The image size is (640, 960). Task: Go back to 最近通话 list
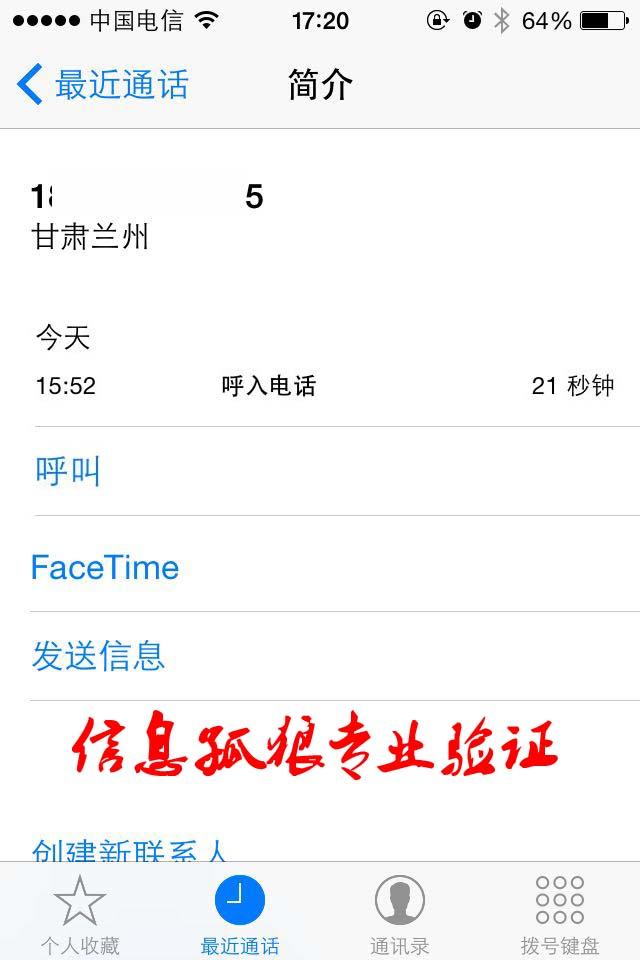pos(103,85)
